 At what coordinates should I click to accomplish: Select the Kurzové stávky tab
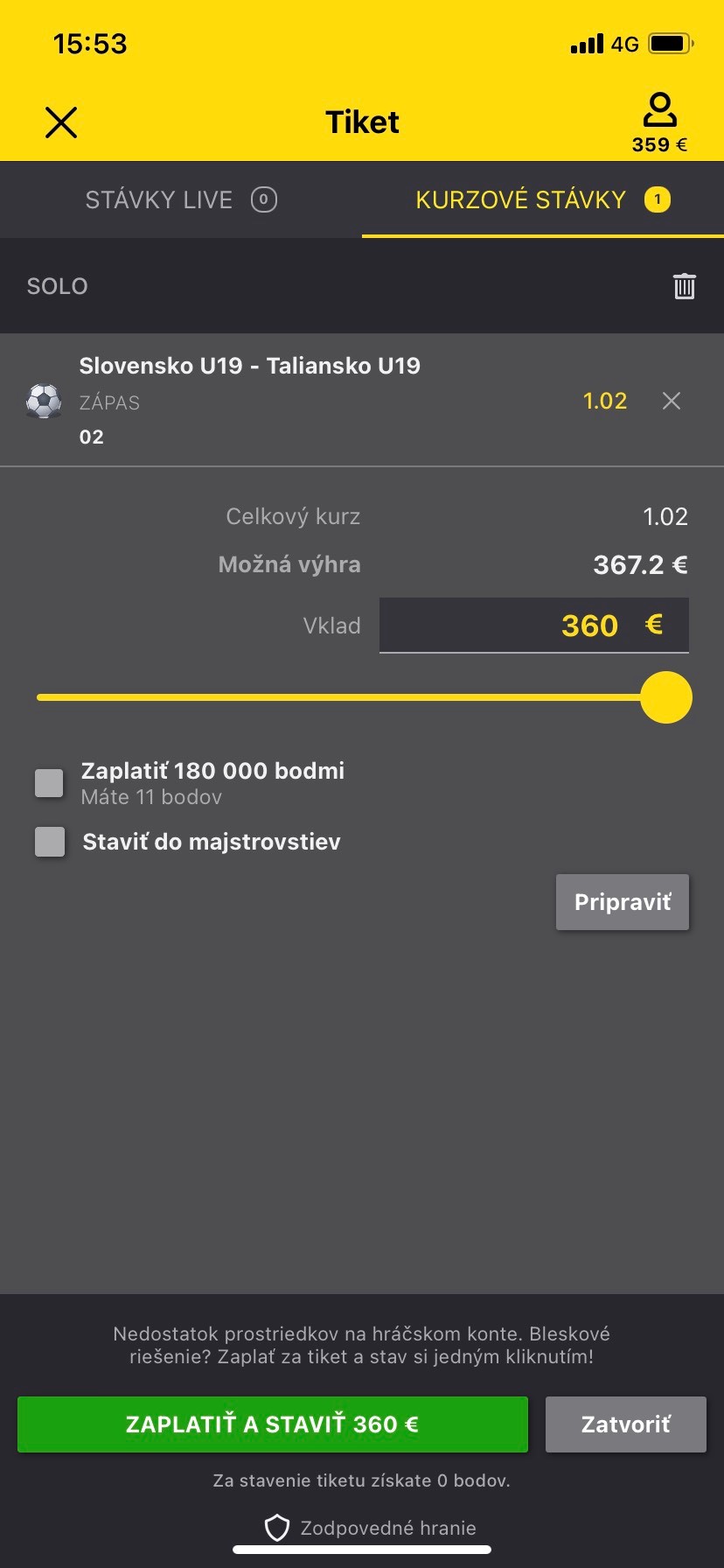click(x=542, y=200)
